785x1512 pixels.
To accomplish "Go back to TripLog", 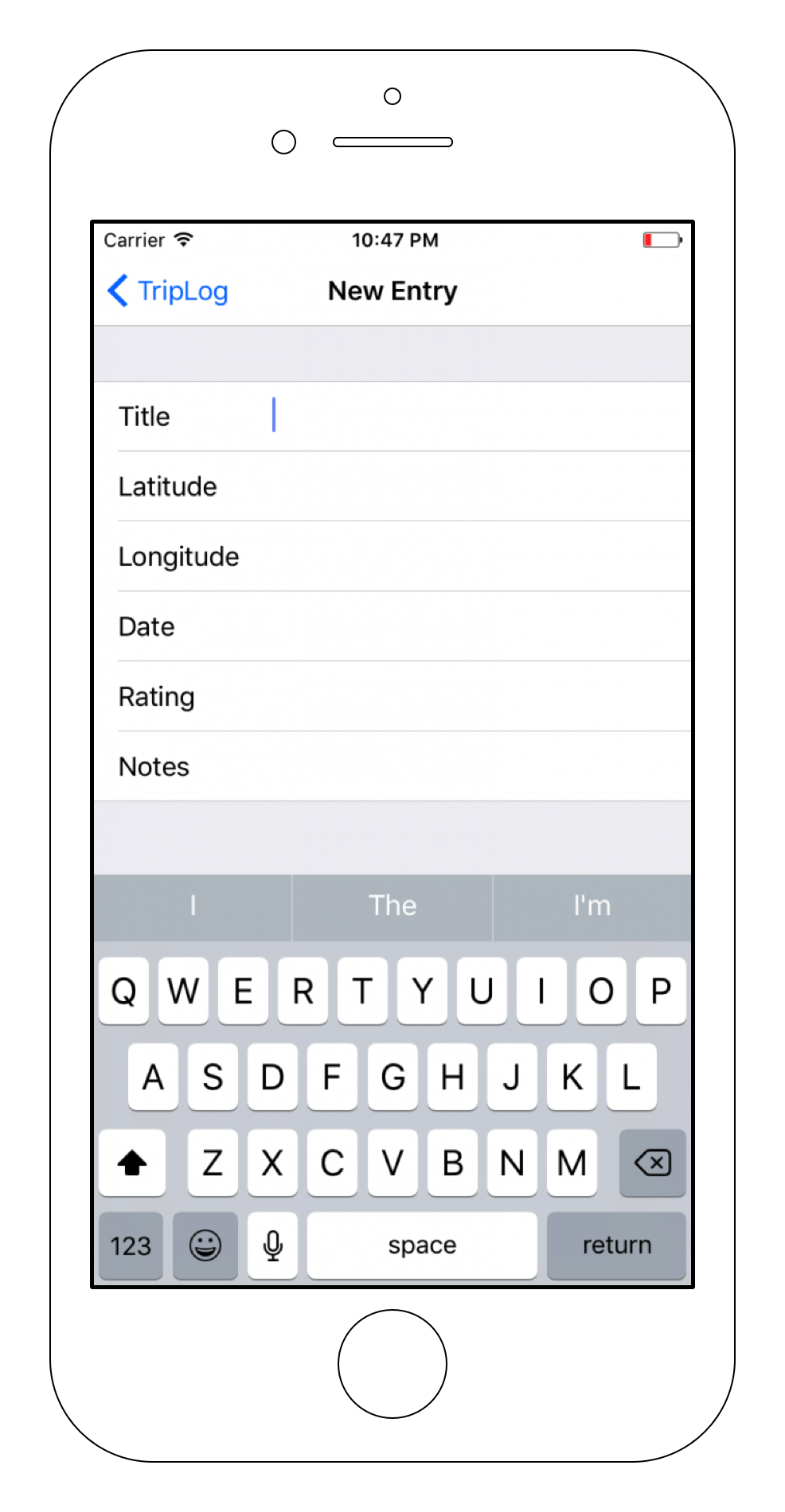I will [168, 291].
